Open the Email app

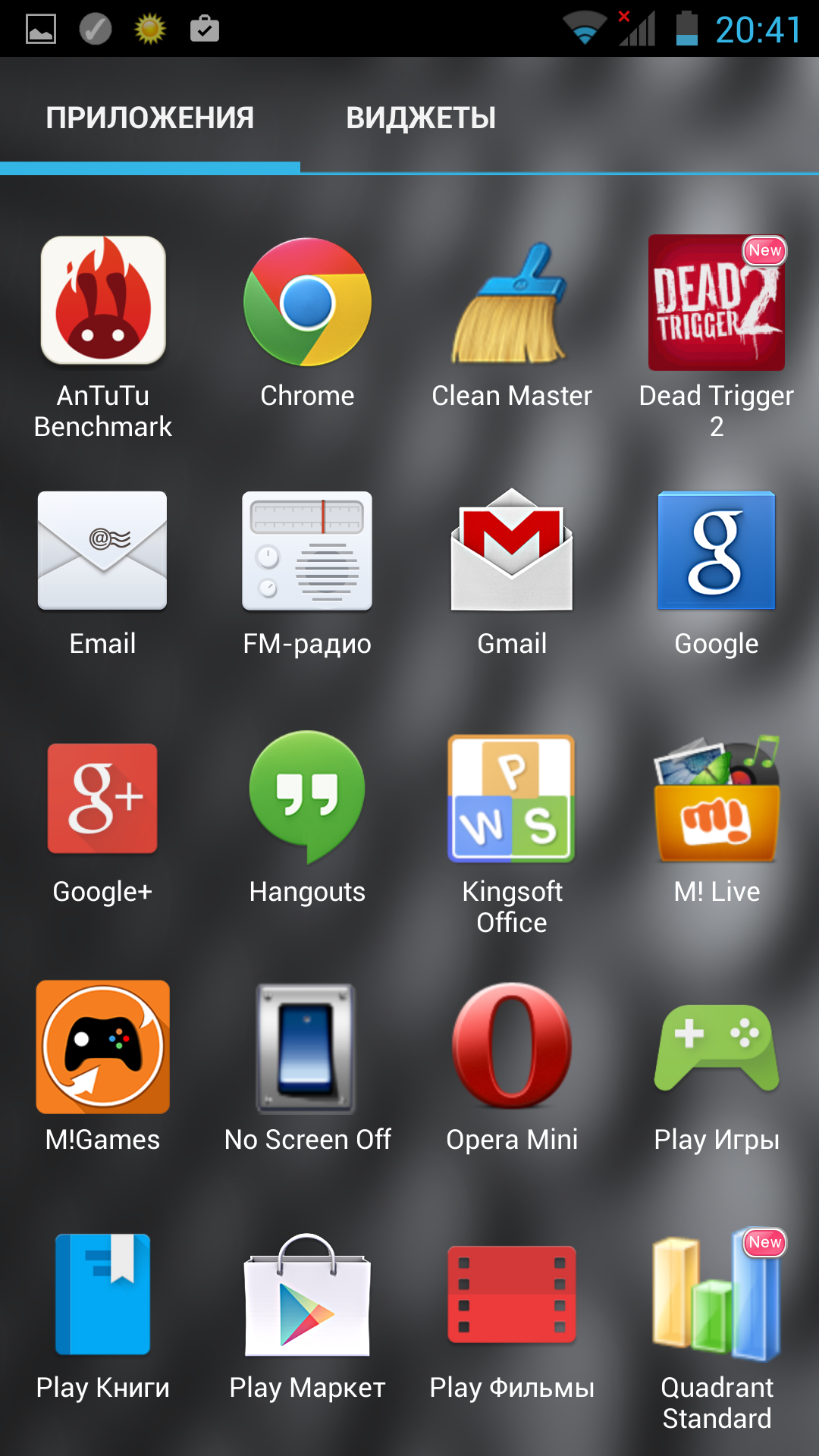pyautogui.click(x=102, y=573)
